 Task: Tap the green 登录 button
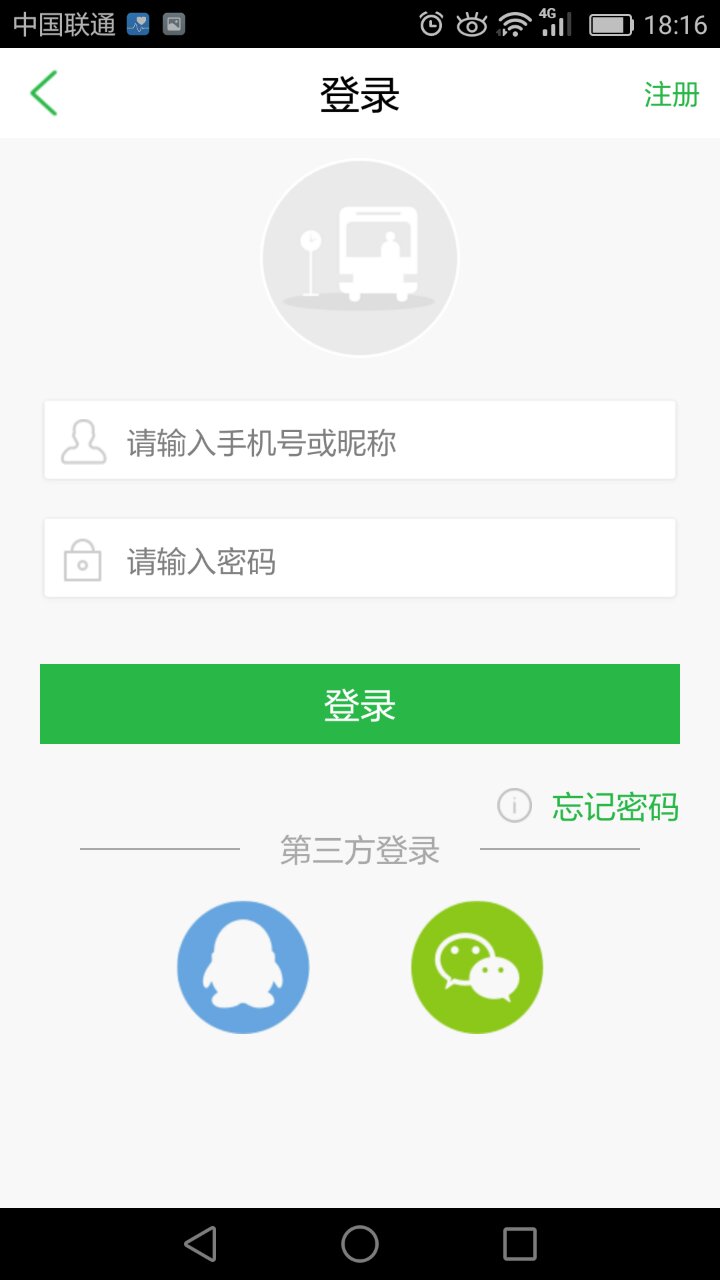tap(360, 704)
